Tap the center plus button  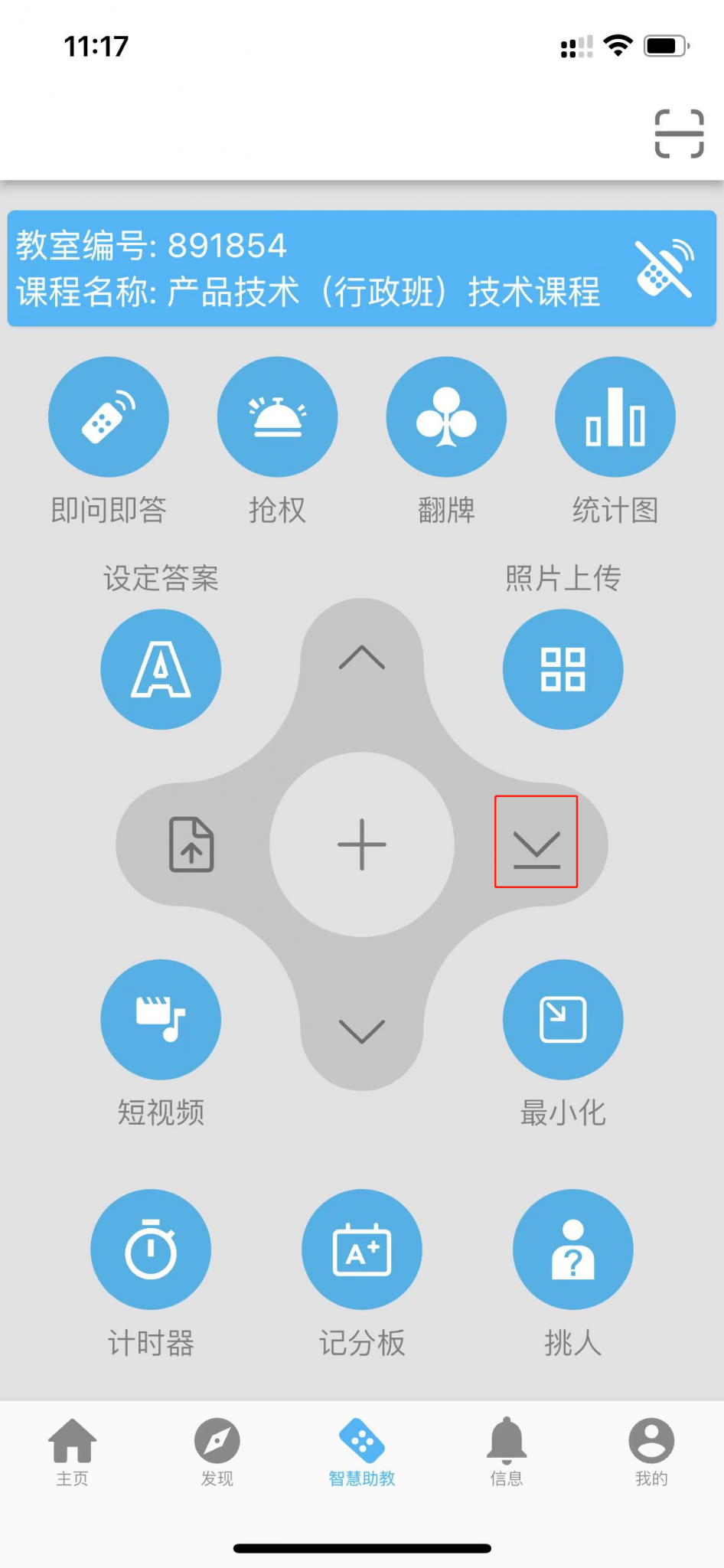point(362,844)
